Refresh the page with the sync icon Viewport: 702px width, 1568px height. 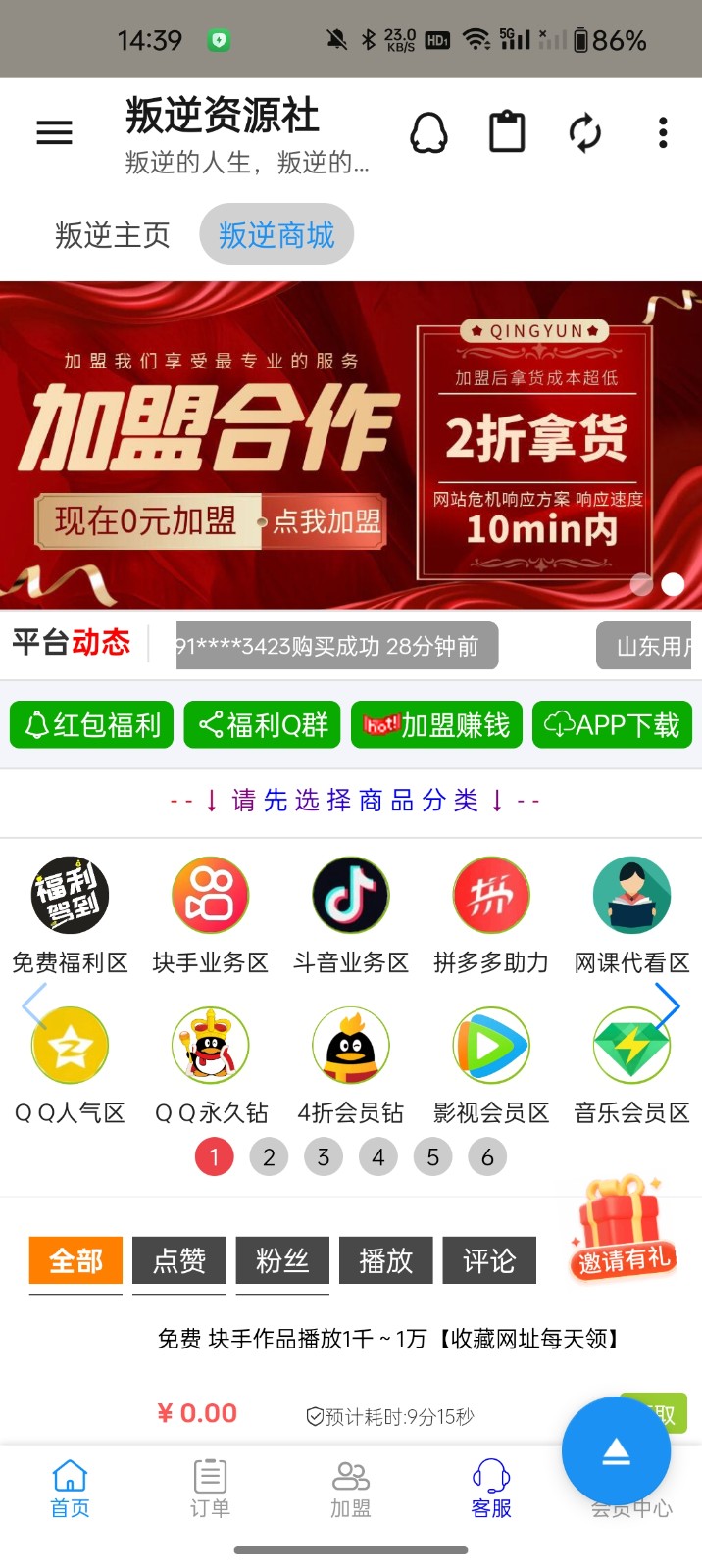pyautogui.click(x=585, y=132)
